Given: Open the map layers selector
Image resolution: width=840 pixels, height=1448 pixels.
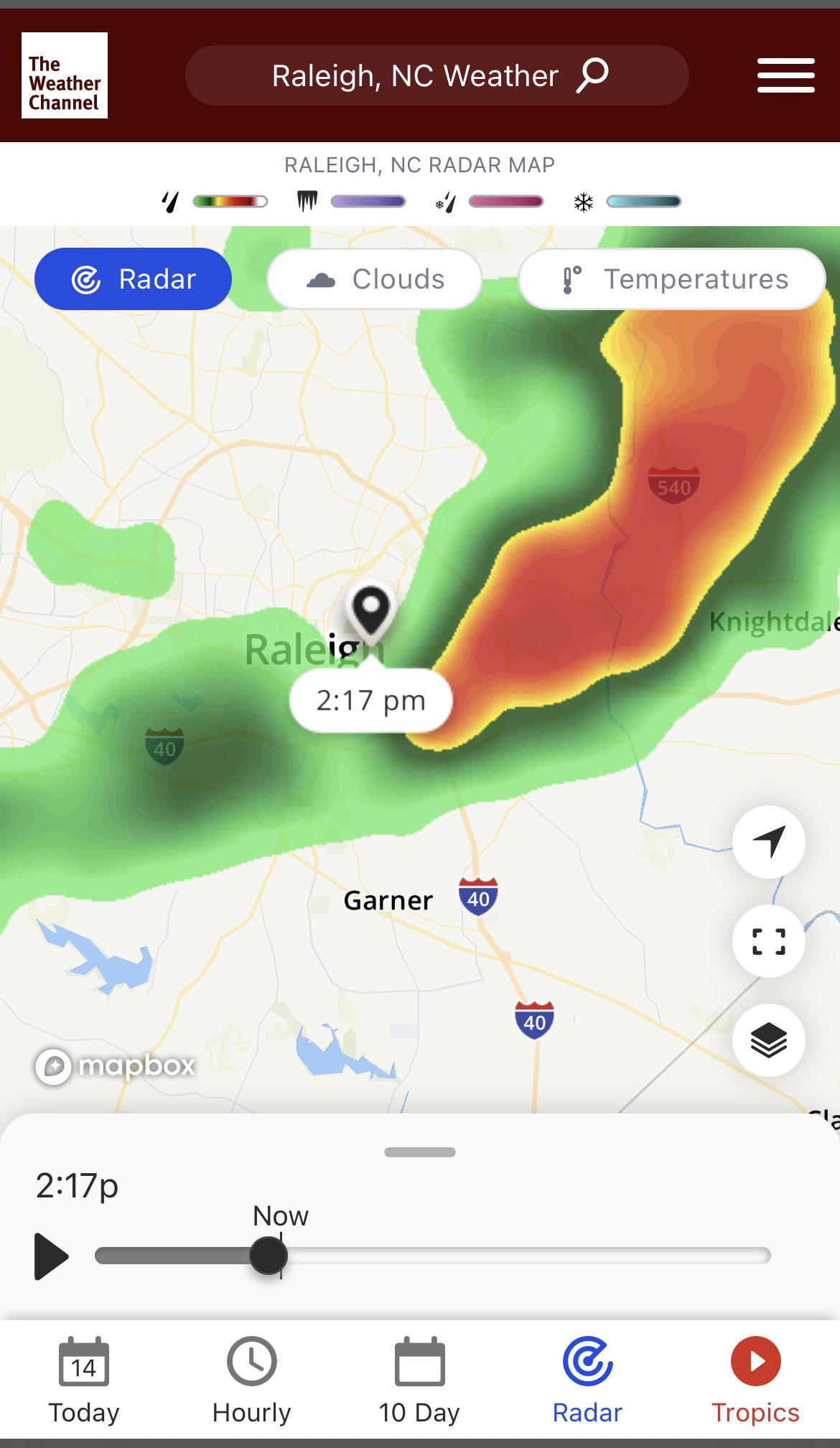Looking at the screenshot, I should click(x=767, y=1040).
